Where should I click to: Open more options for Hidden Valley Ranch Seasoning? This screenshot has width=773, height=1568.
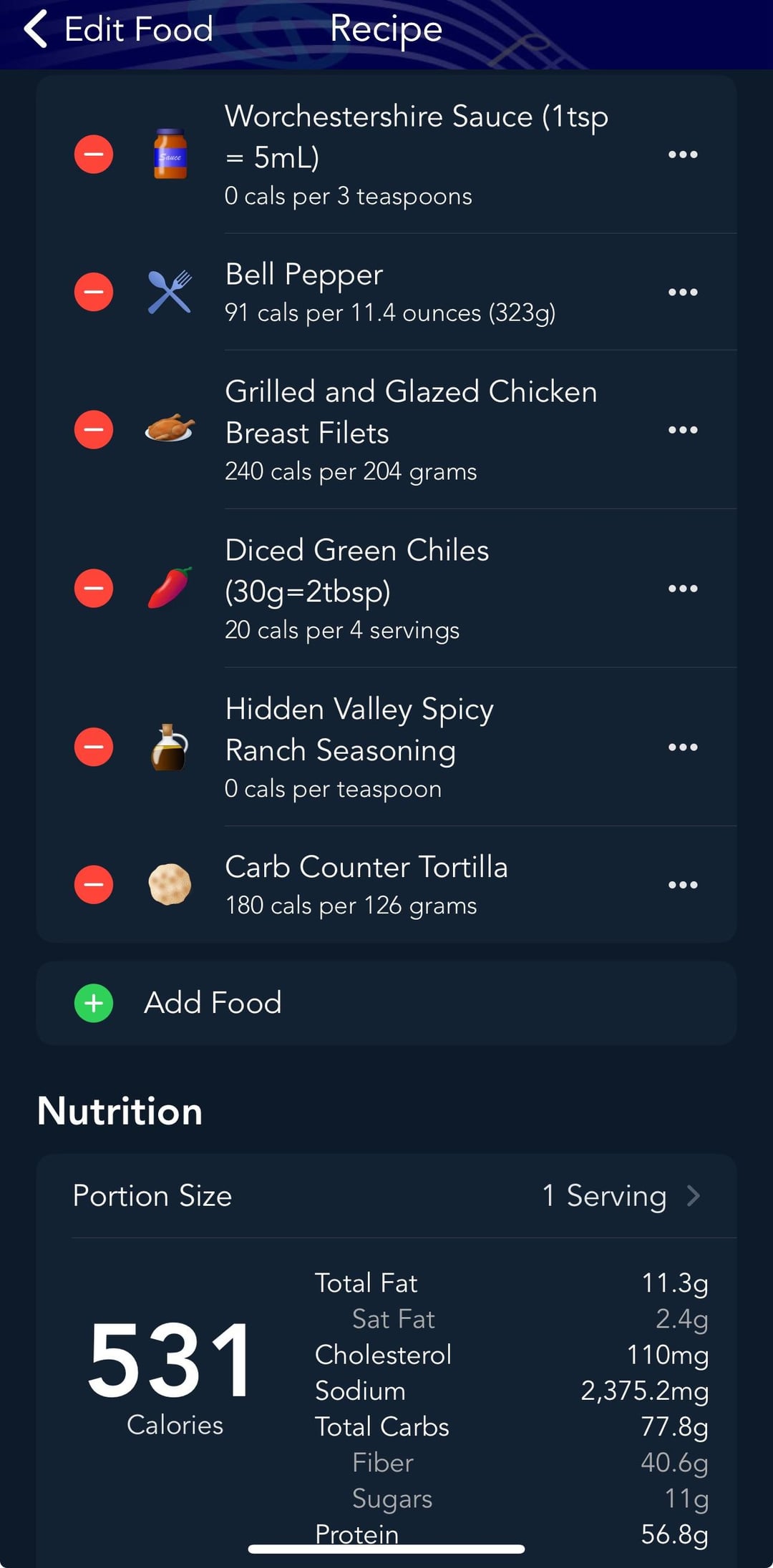[683, 748]
